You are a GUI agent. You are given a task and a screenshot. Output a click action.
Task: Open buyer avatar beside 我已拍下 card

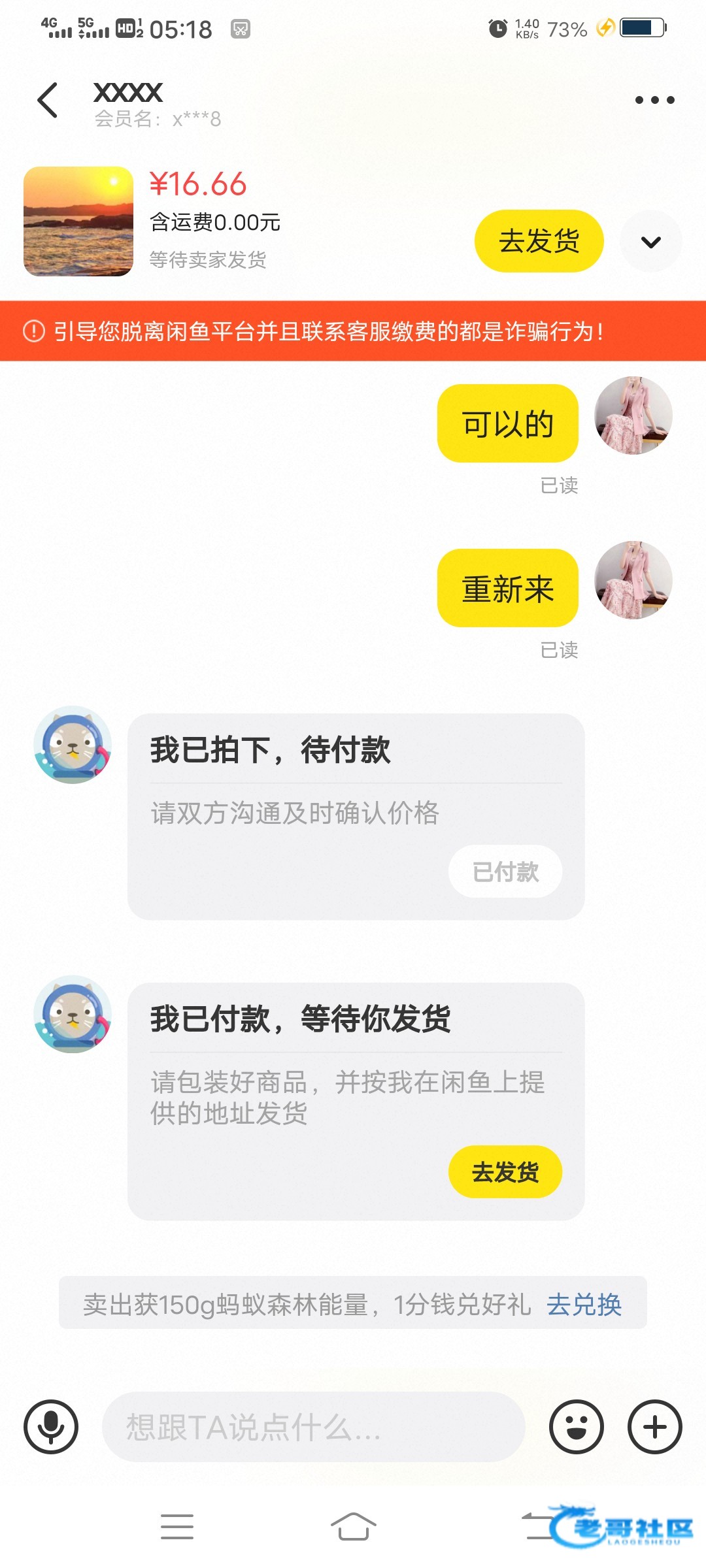click(x=73, y=744)
